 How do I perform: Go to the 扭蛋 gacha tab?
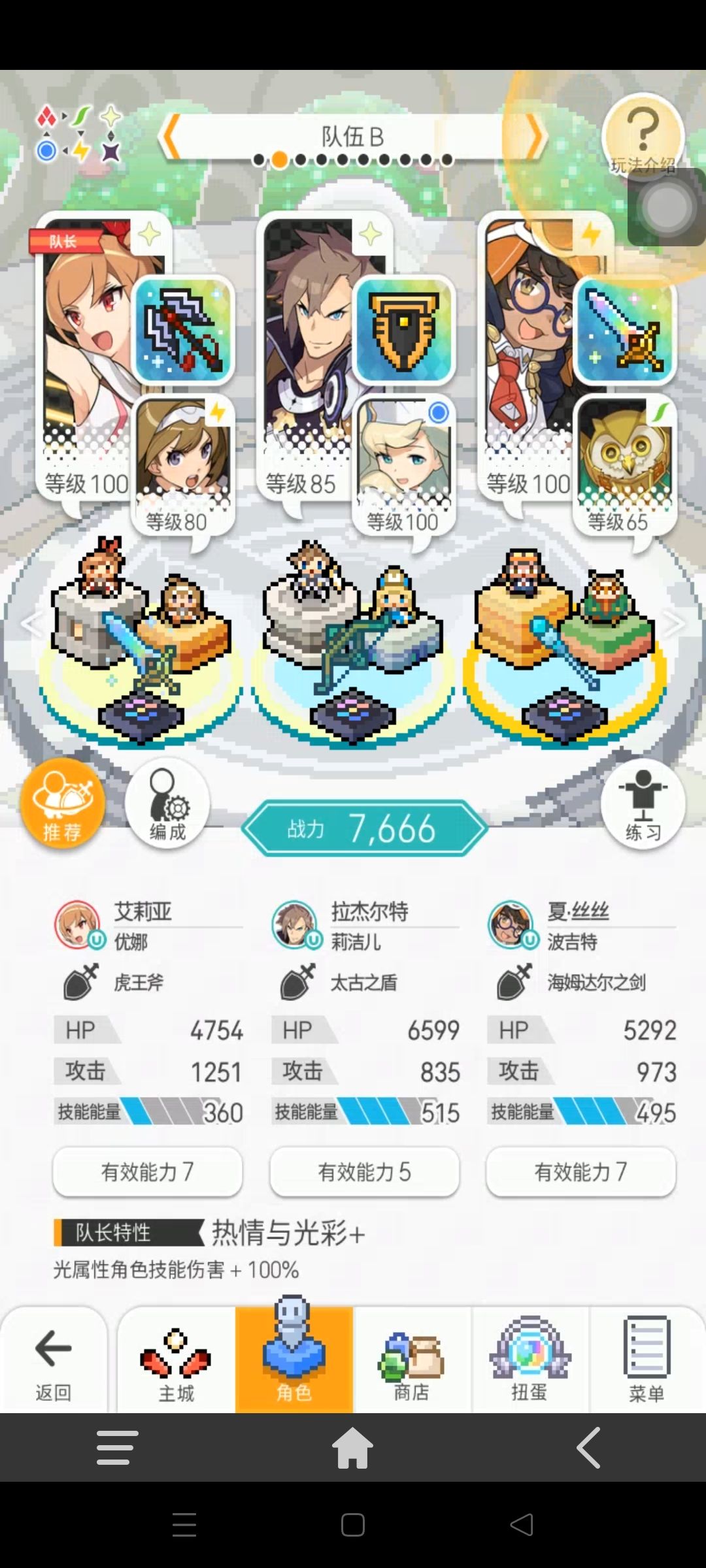[529, 1362]
